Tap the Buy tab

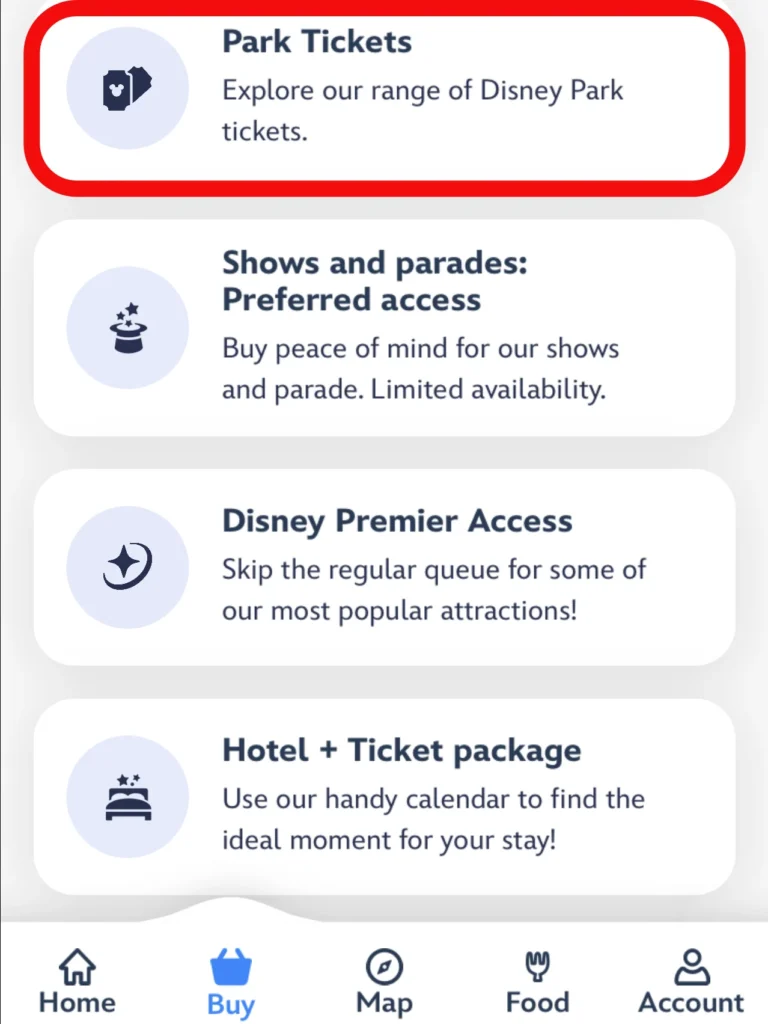(231, 982)
